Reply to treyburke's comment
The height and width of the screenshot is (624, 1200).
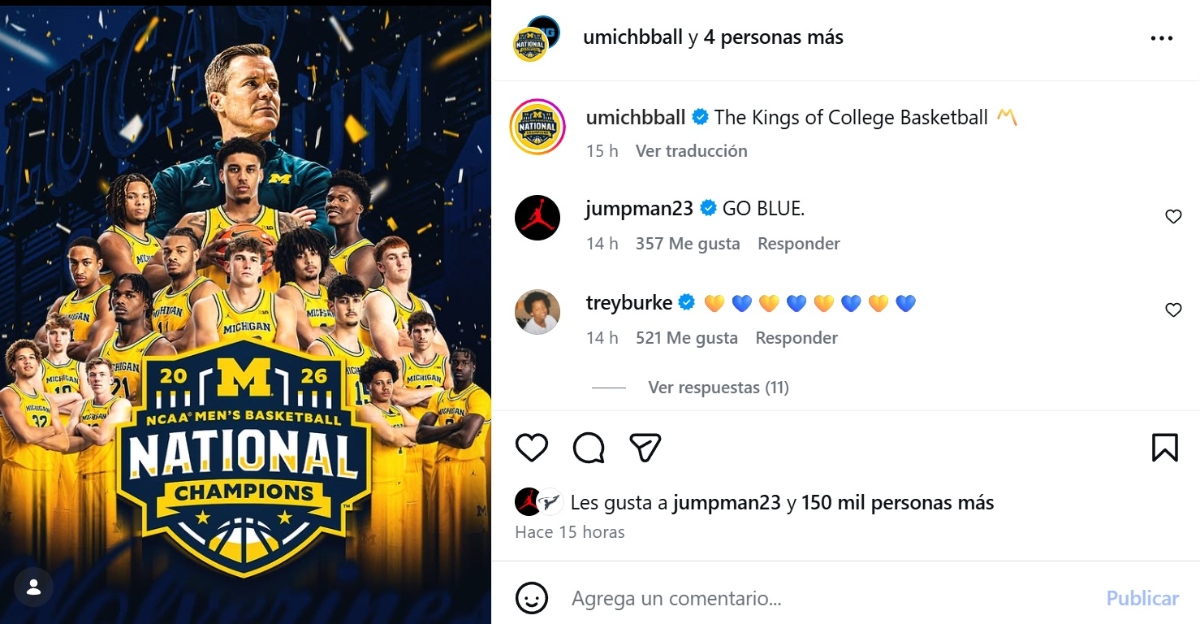796,338
